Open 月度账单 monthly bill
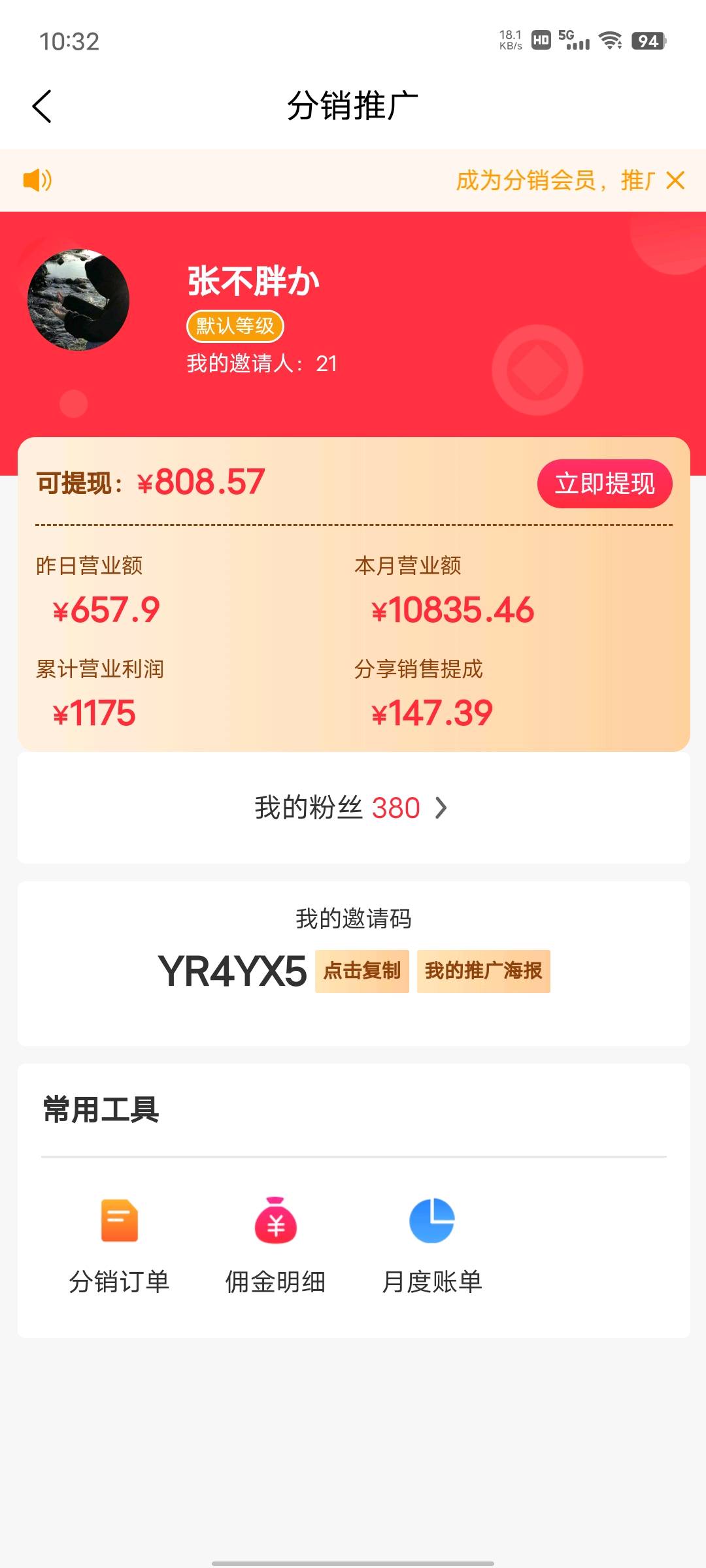Image resolution: width=706 pixels, height=1568 pixels. tap(431, 1245)
